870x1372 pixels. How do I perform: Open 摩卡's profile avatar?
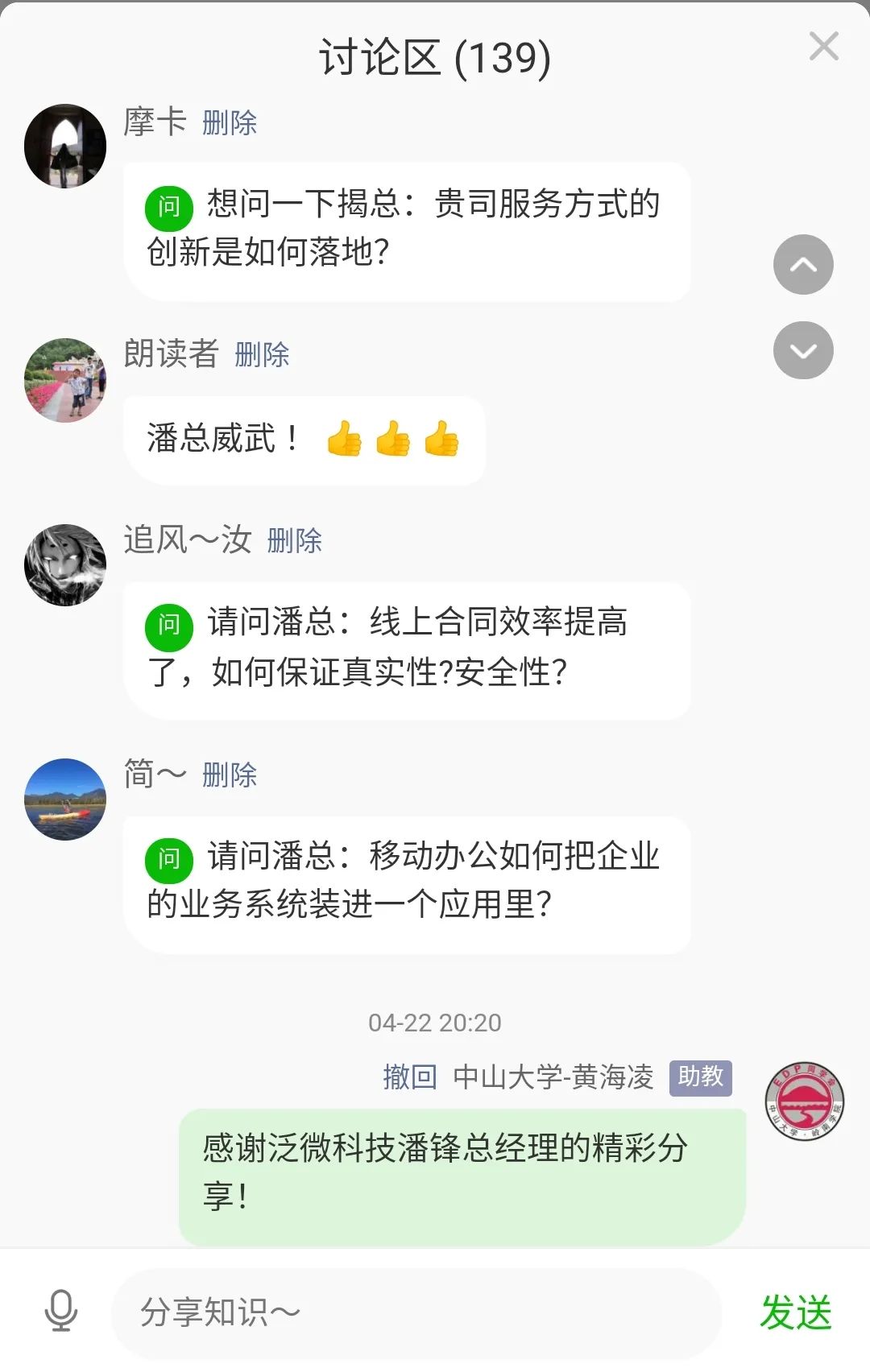click(x=65, y=146)
